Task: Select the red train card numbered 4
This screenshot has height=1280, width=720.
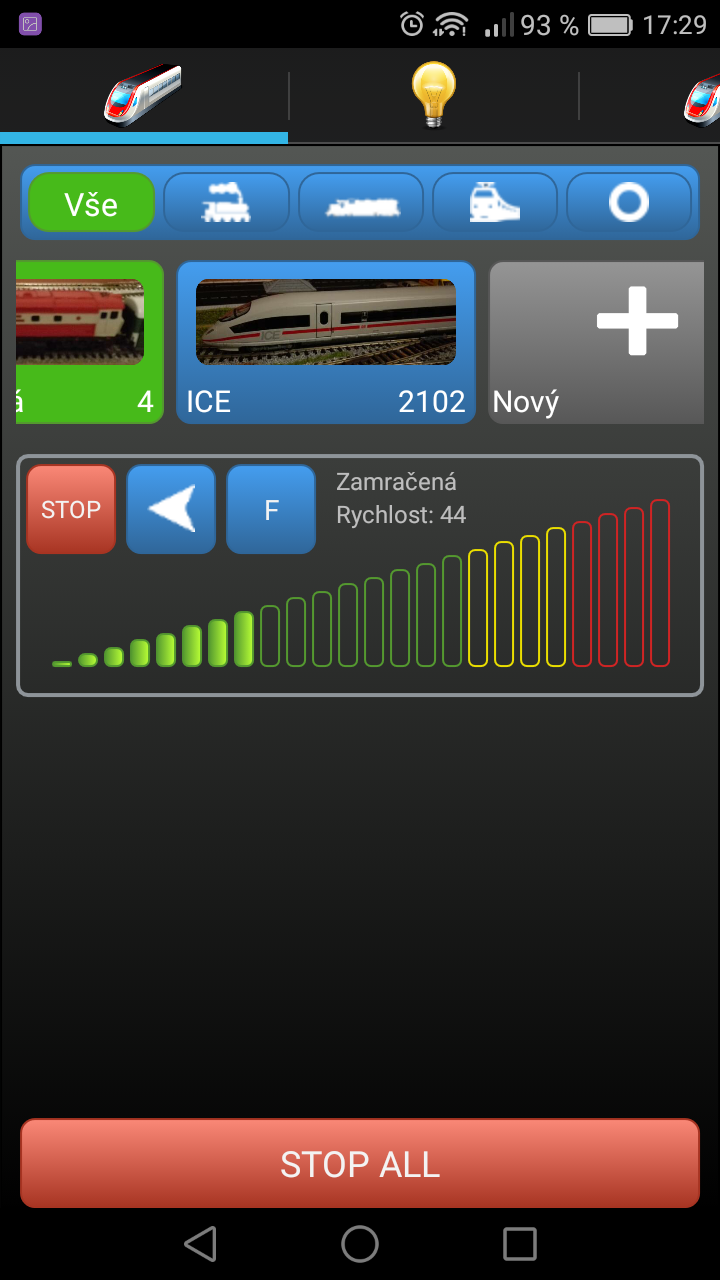Action: point(88,342)
